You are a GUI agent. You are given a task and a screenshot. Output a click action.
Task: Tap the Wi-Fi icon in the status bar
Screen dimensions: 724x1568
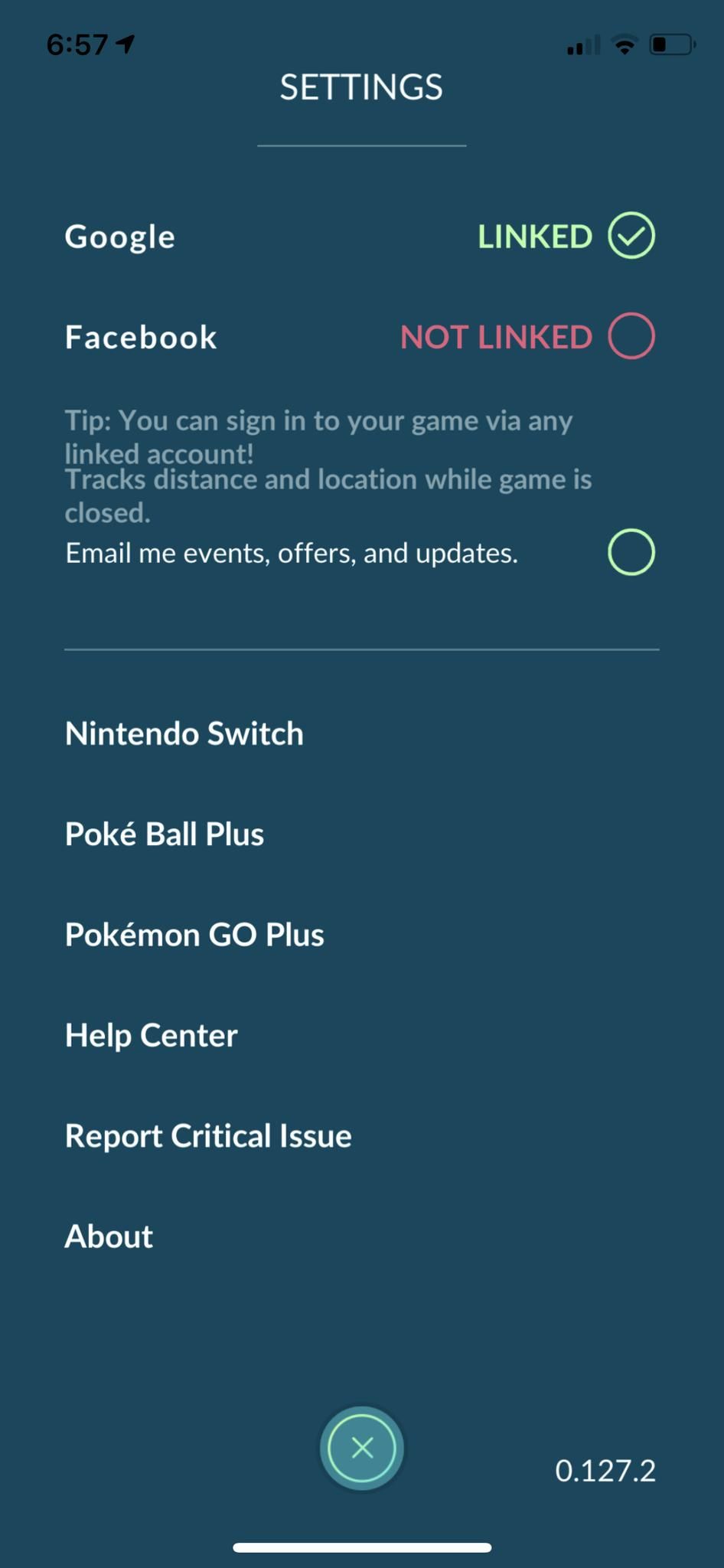click(x=625, y=44)
